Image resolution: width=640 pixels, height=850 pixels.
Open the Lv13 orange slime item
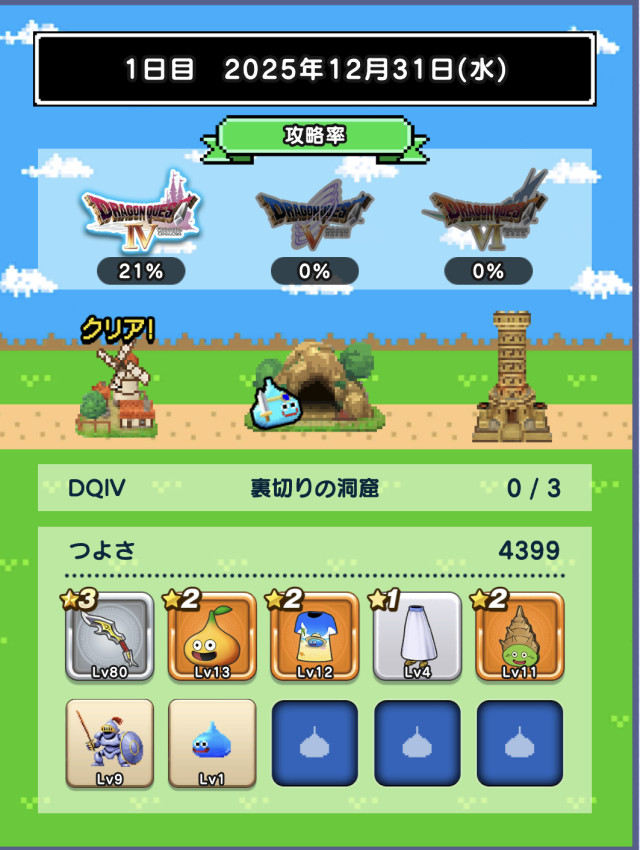pos(213,637)
